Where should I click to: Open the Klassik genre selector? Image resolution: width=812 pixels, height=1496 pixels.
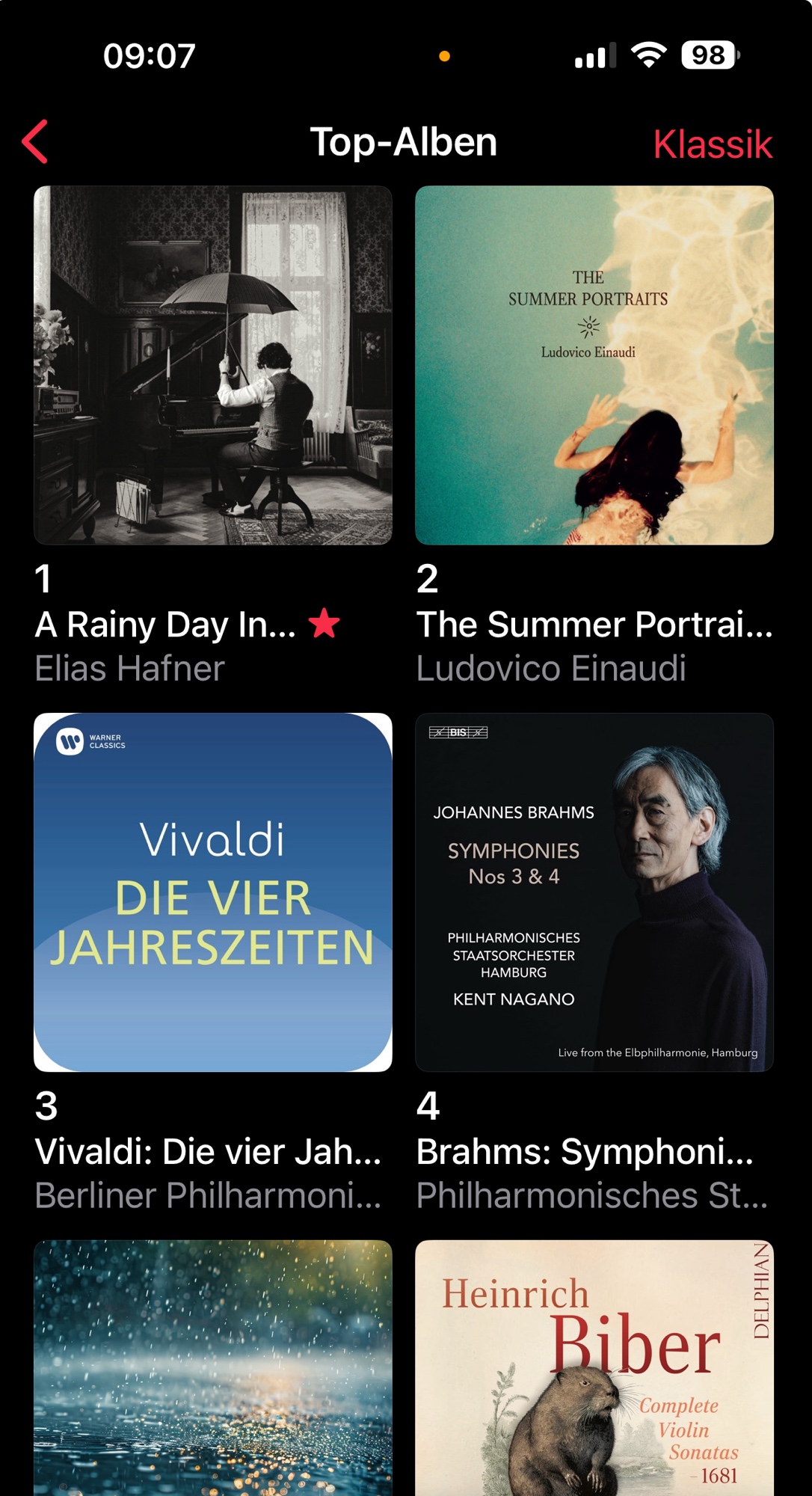pyautogui.click(x=712, y=144)
